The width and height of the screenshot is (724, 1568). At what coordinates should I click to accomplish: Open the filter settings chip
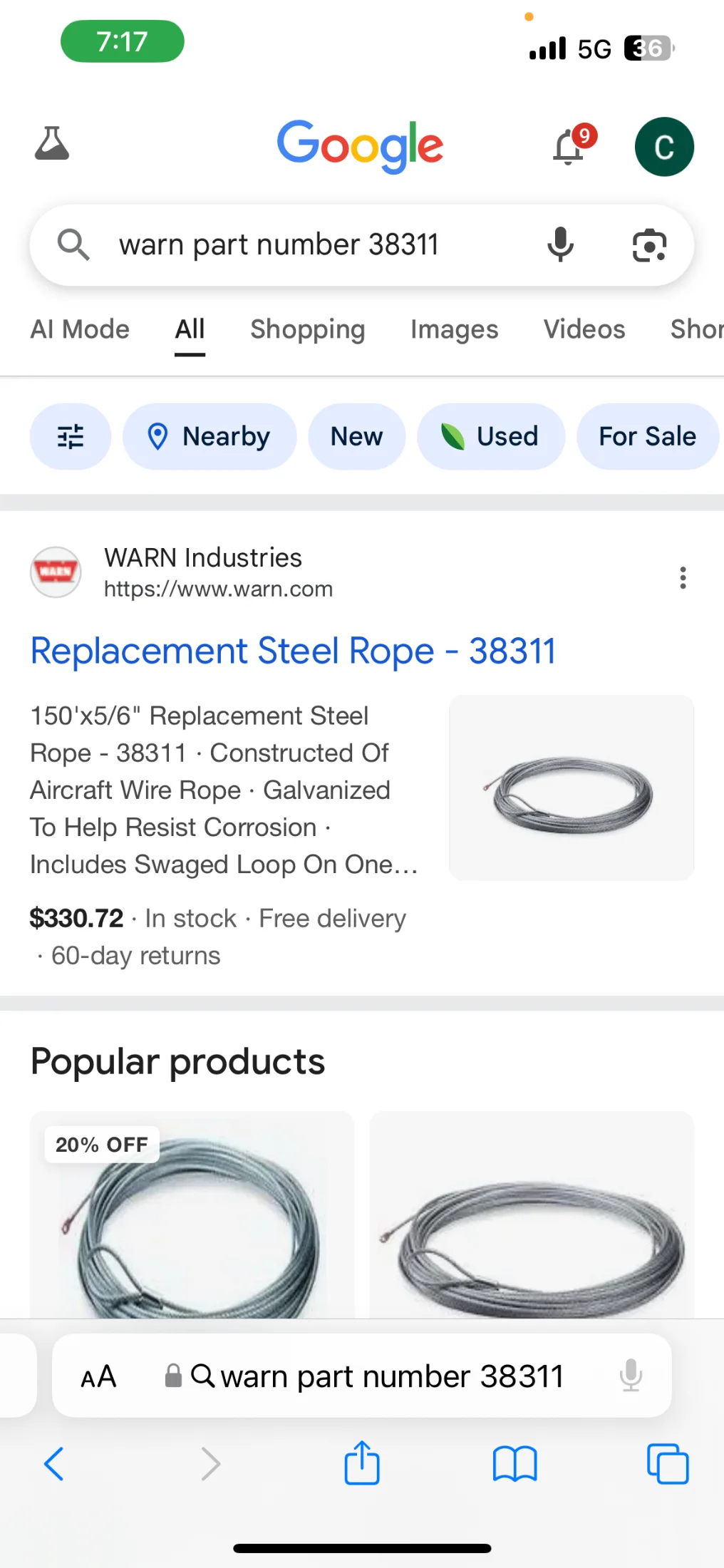pos(71,436)
